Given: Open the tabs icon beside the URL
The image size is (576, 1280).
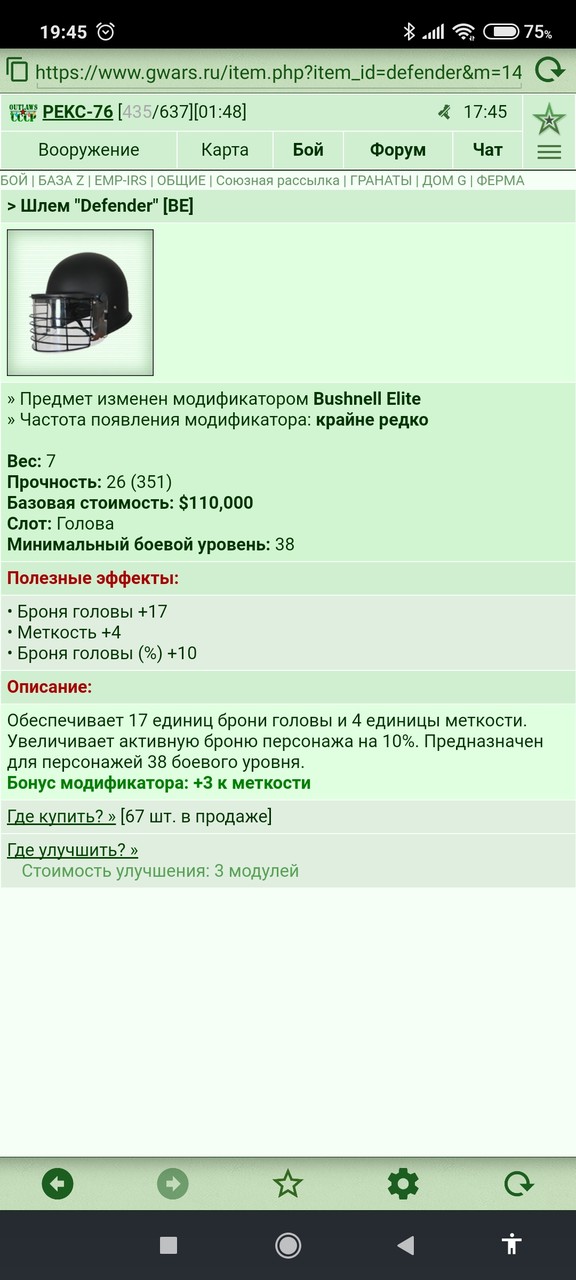Looking at the screenshot, I should (x=17, y=70).
